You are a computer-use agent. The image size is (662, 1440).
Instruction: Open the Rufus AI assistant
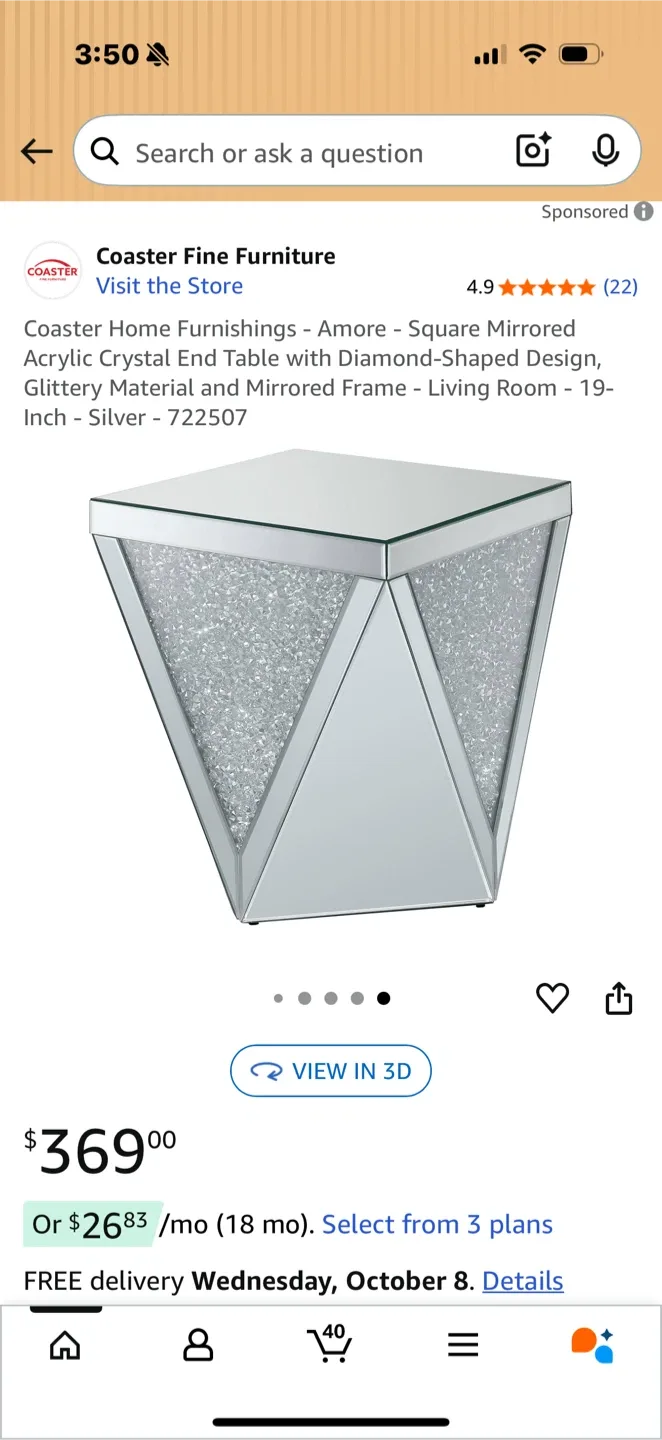[x=592, y=1345]
